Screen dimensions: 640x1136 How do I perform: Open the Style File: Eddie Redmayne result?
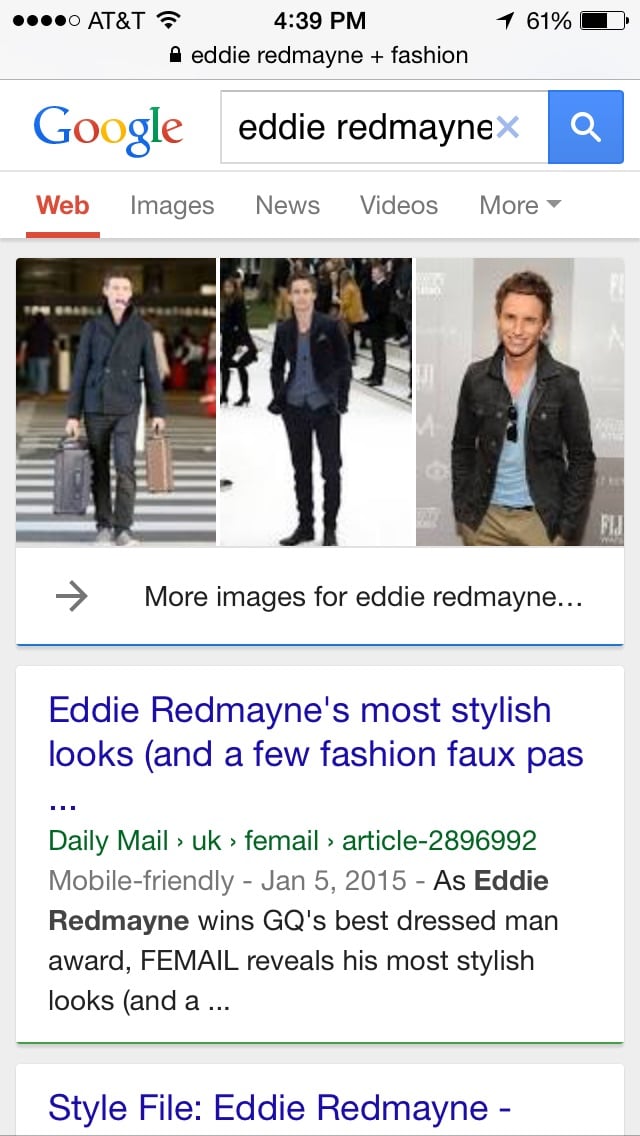coord(280,1108)
